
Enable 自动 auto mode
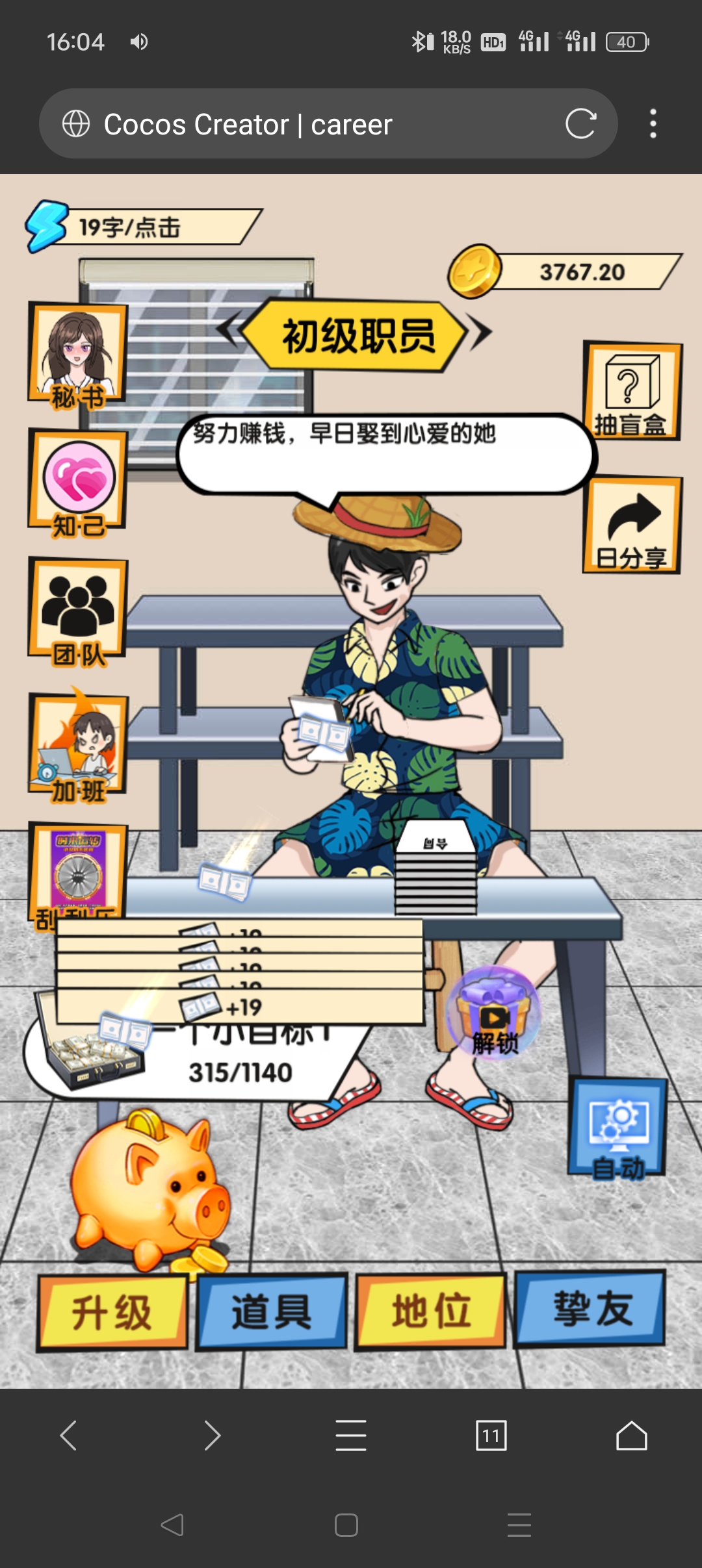(617, 1127)
